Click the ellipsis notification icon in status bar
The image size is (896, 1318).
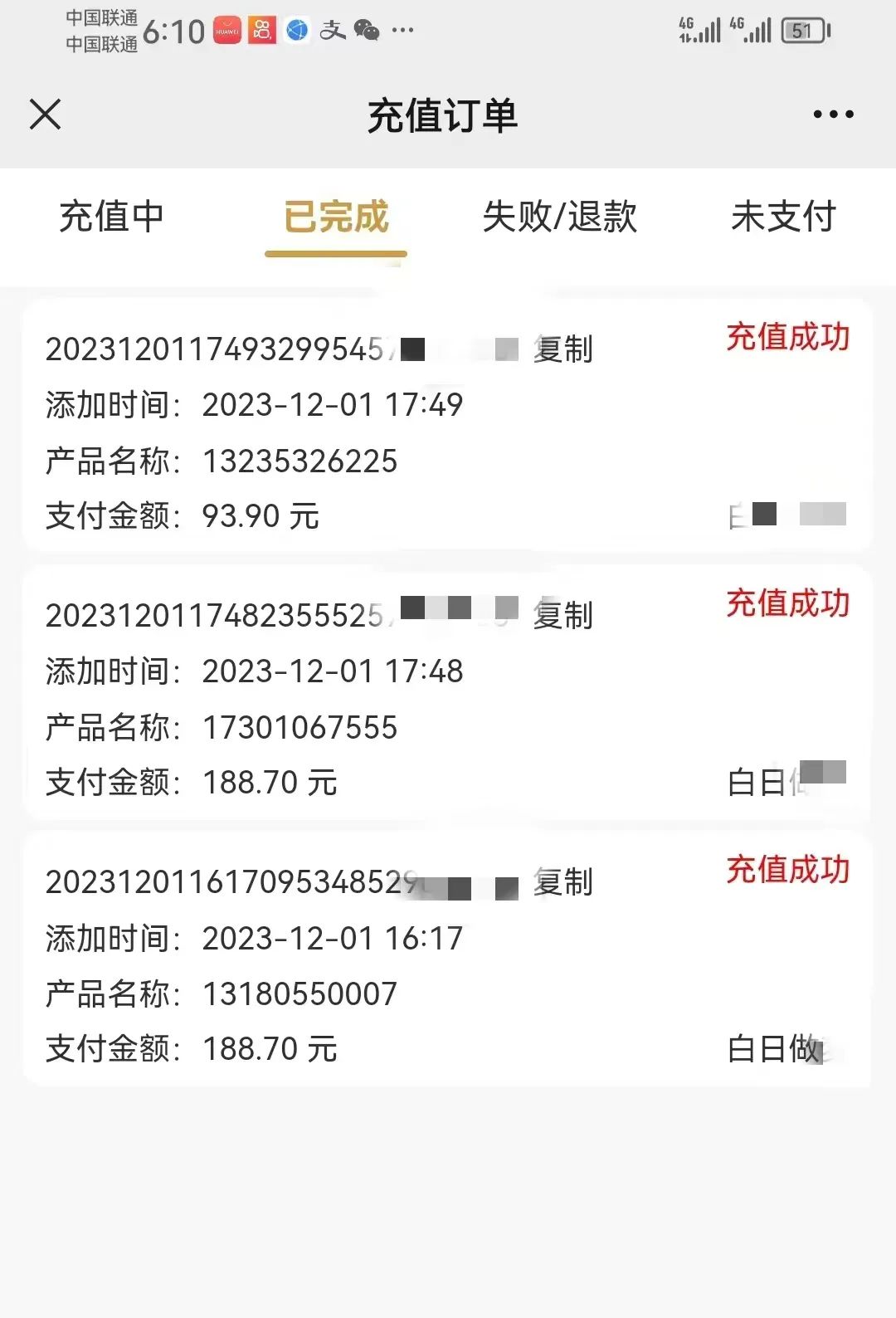tap(401, 32)
